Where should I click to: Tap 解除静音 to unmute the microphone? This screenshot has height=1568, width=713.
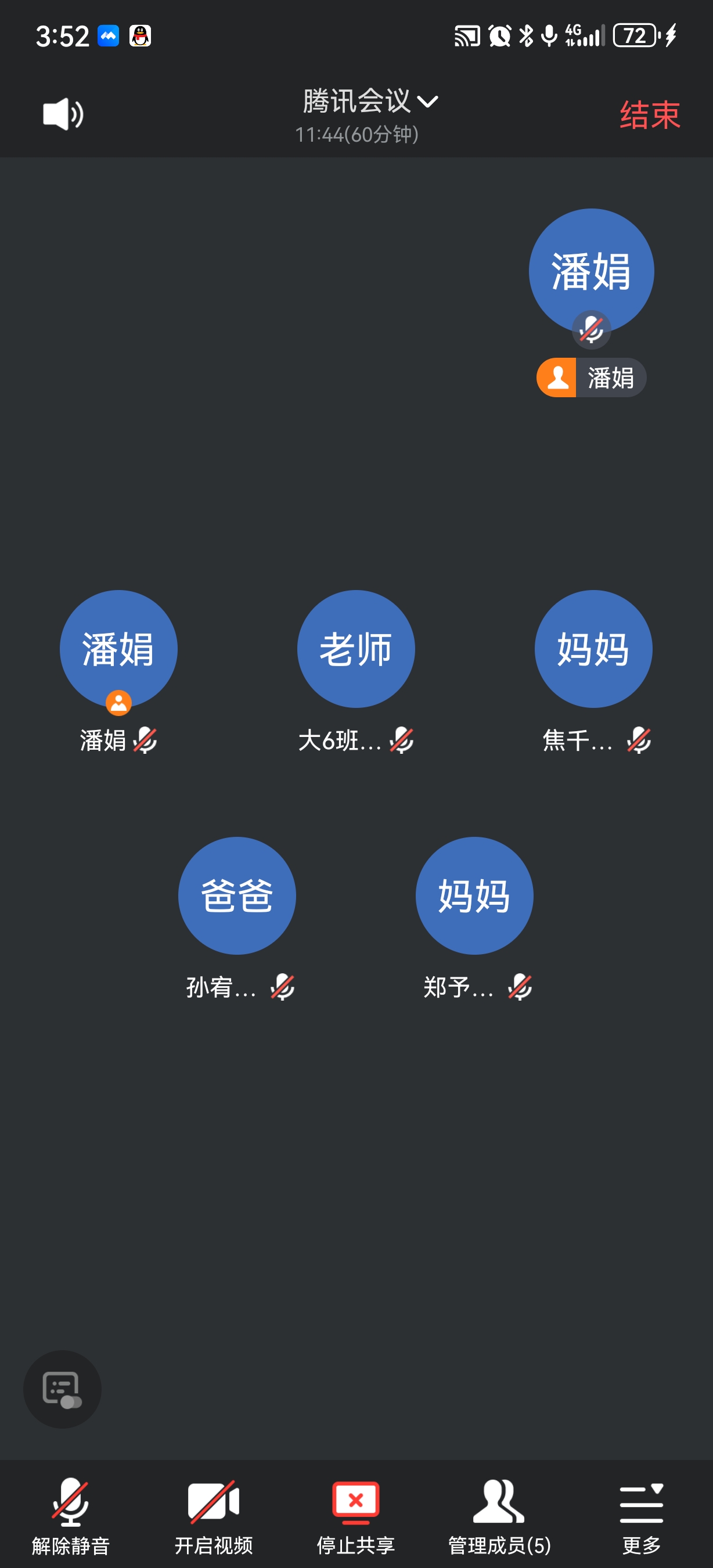pos(71,1516)
